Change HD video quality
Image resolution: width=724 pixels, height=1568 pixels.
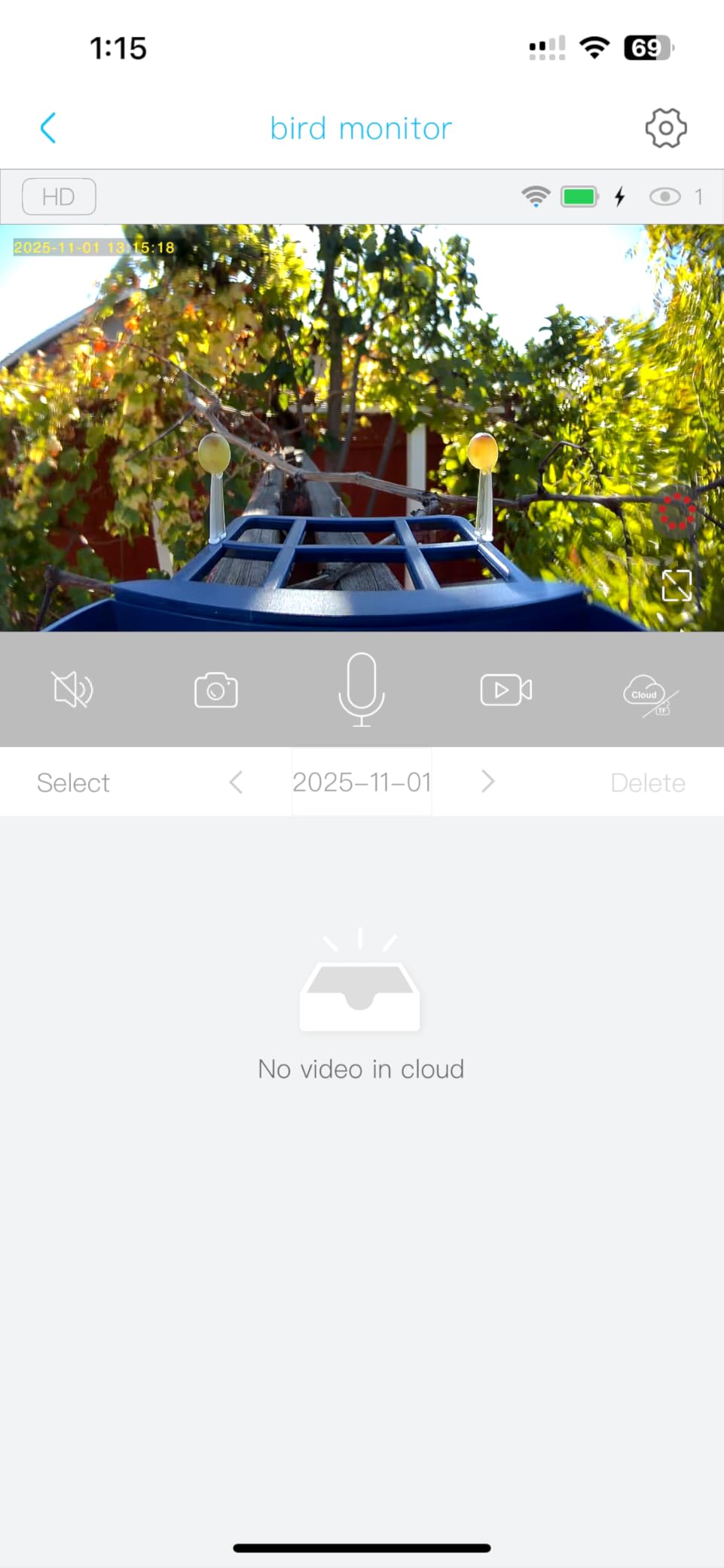coord(59,197)
